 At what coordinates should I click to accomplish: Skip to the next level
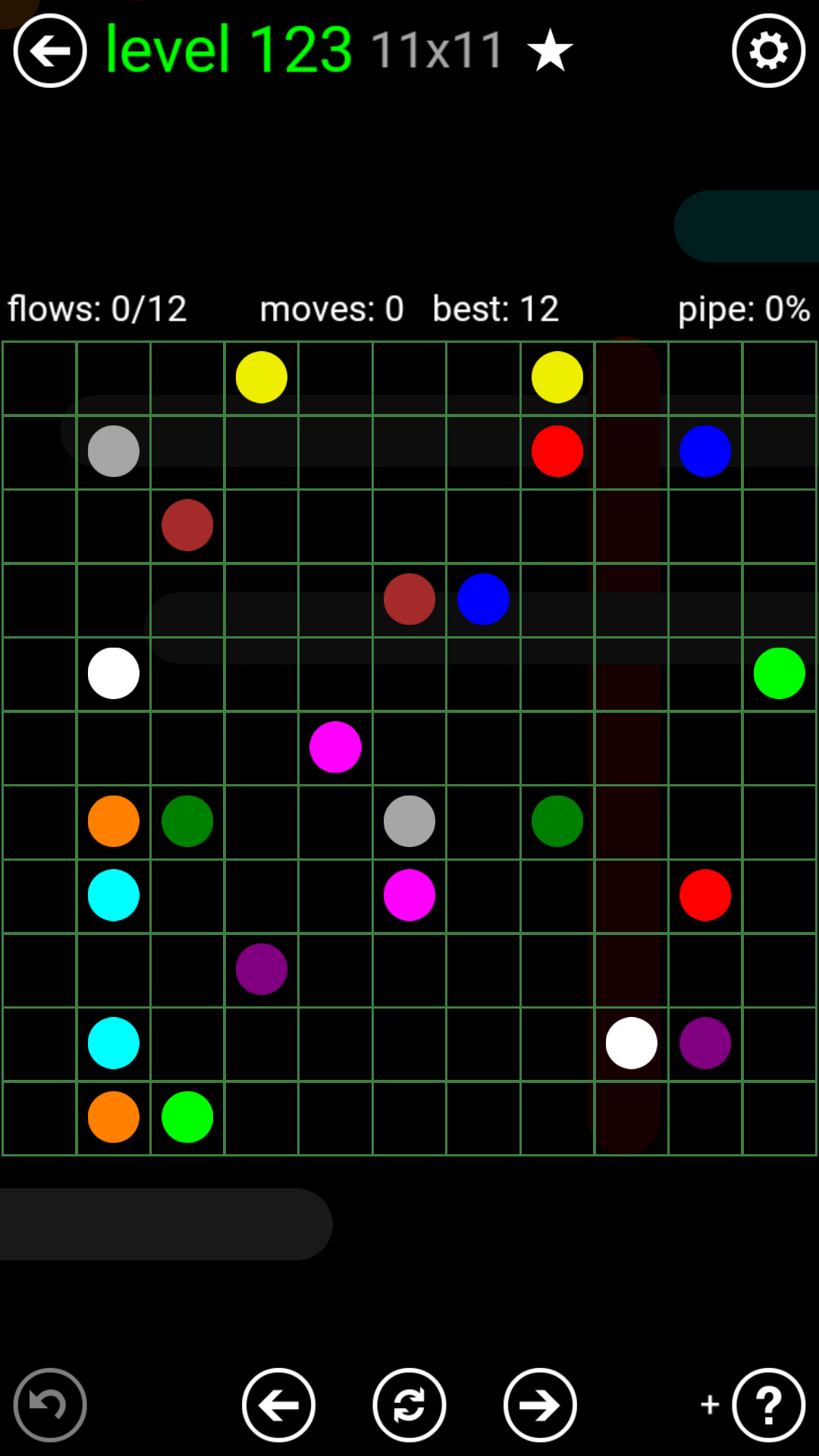click(x=540, y=1405)
